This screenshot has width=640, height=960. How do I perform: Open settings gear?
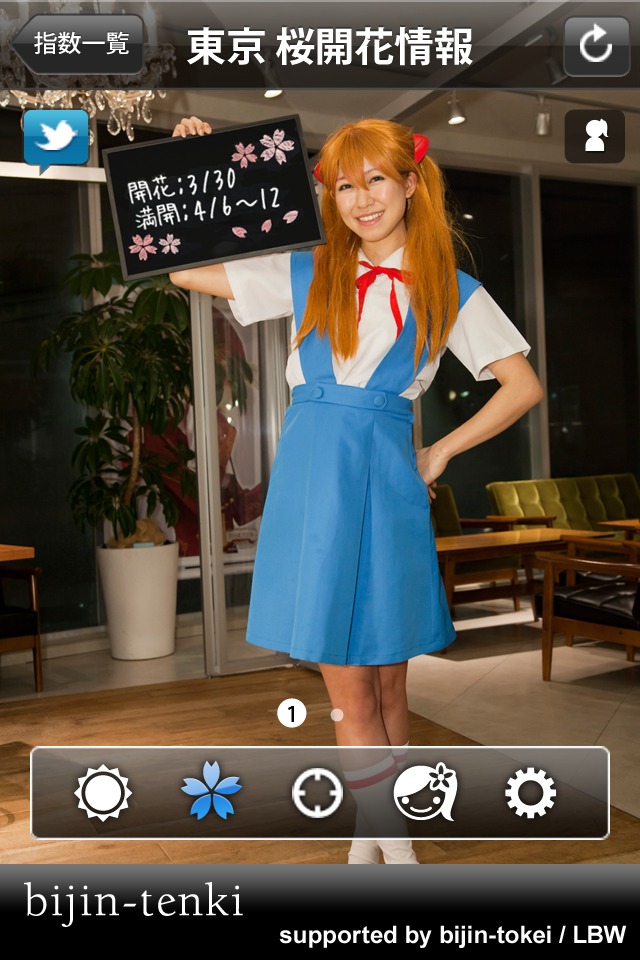coord(530,793)
